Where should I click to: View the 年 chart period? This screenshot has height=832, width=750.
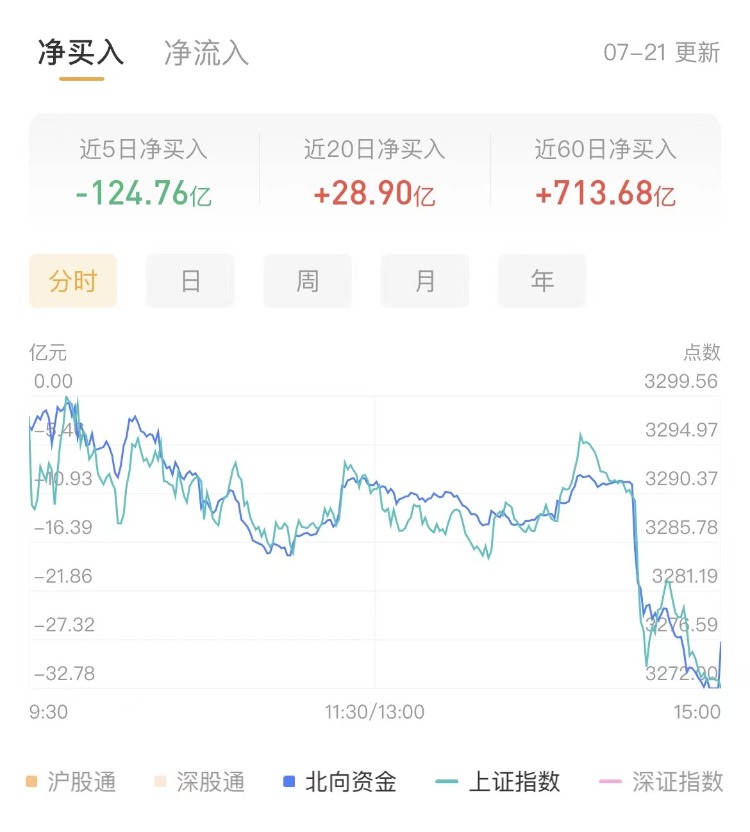click(542, 281)
